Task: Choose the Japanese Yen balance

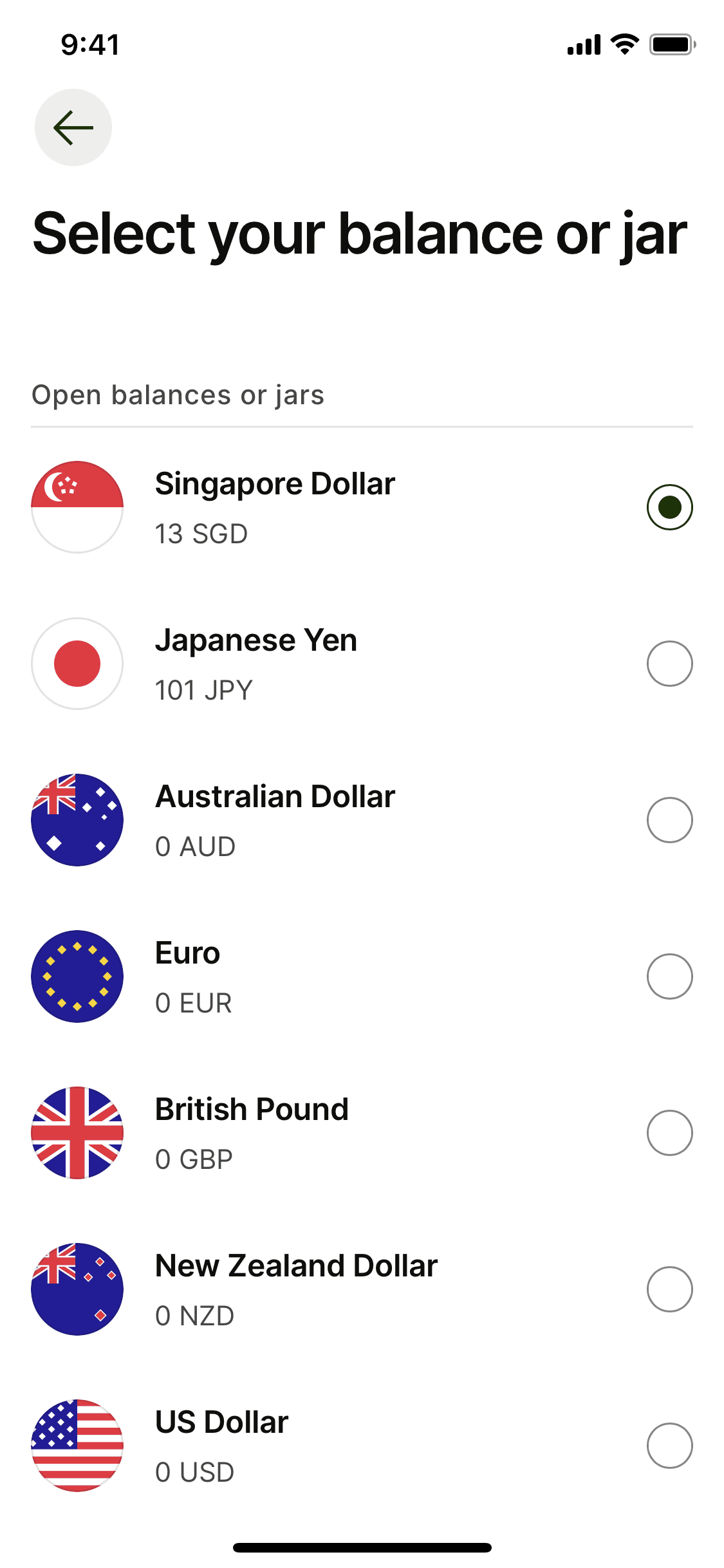Action: point(669,664)
